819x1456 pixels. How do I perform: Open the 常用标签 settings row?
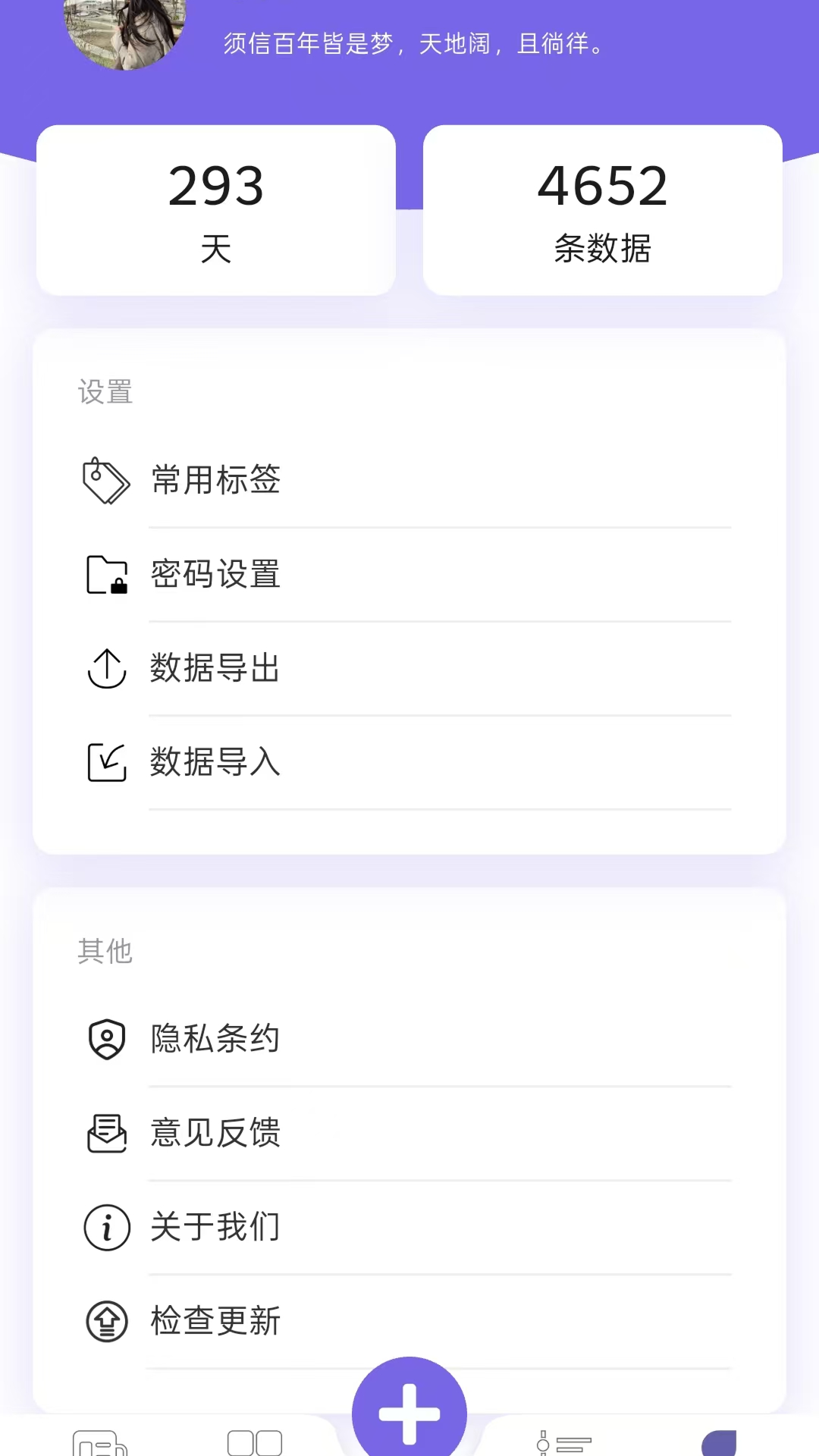pyautogui.click(x=216, y=480)
